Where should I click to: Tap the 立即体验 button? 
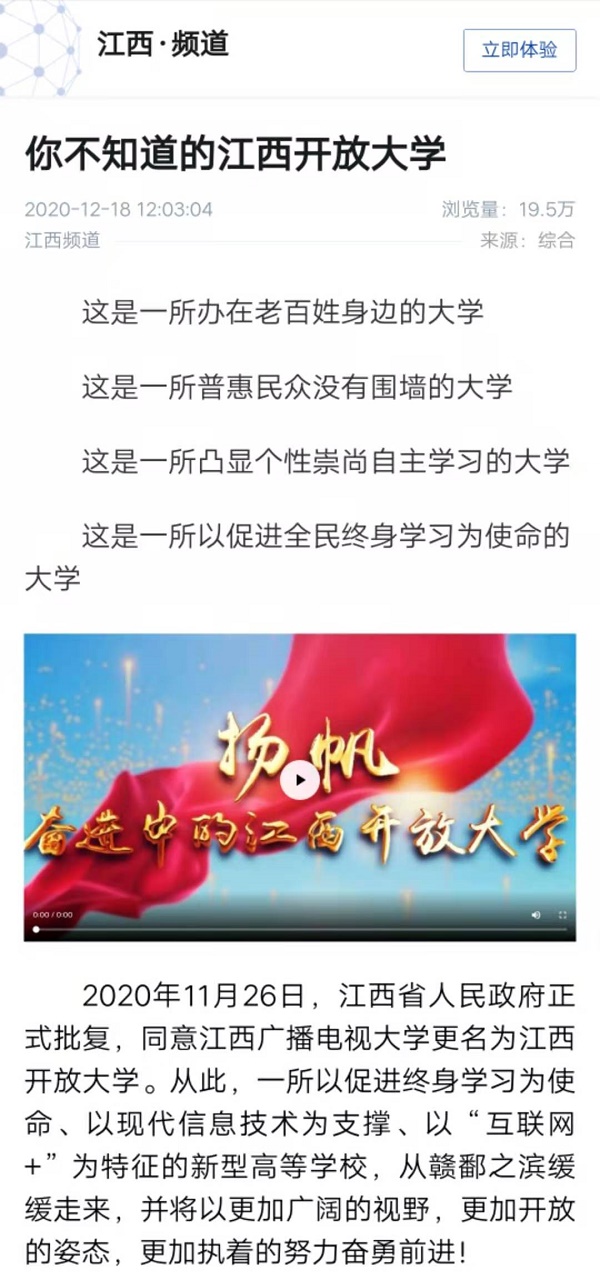pyautogui.click(x=519, y=50)
